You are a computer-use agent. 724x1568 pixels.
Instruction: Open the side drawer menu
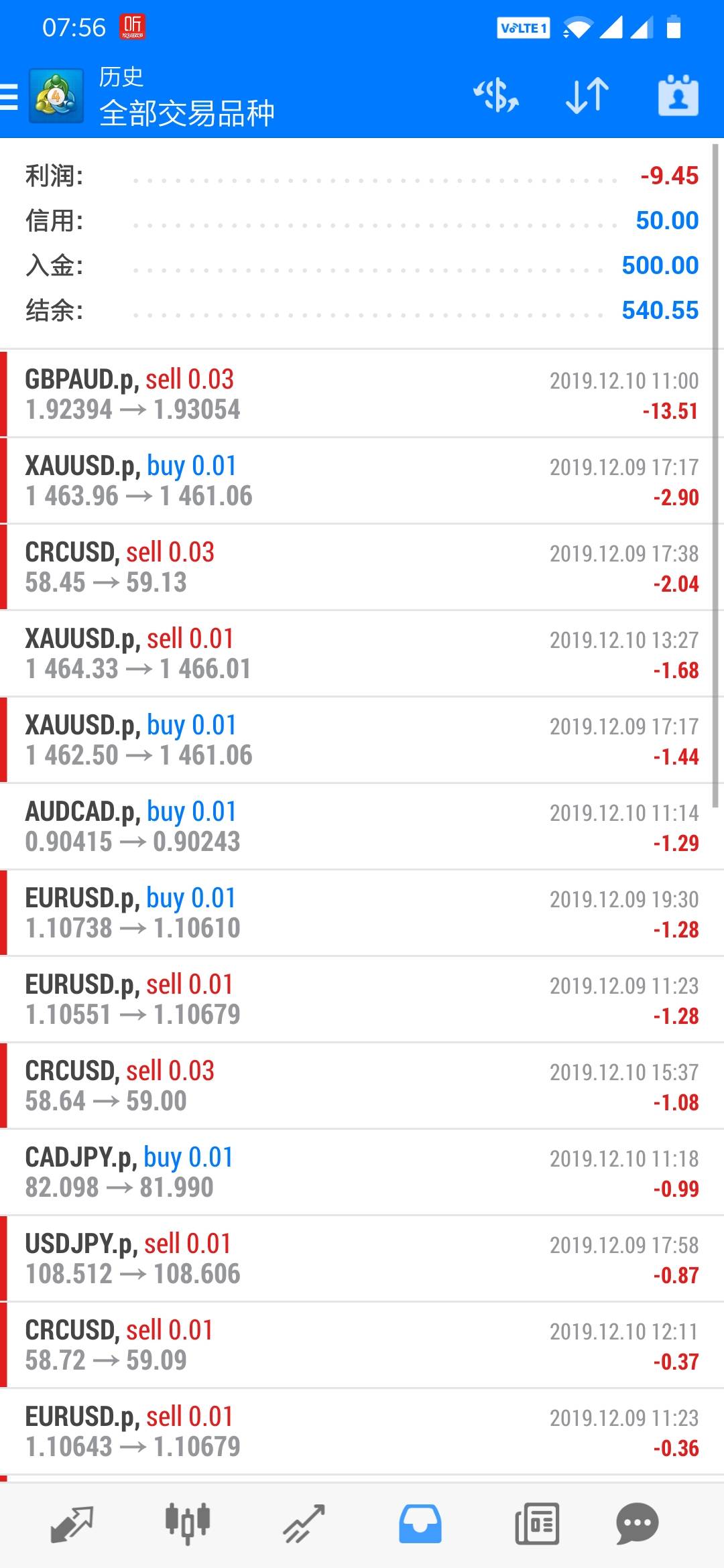click(x=9, y=96)
